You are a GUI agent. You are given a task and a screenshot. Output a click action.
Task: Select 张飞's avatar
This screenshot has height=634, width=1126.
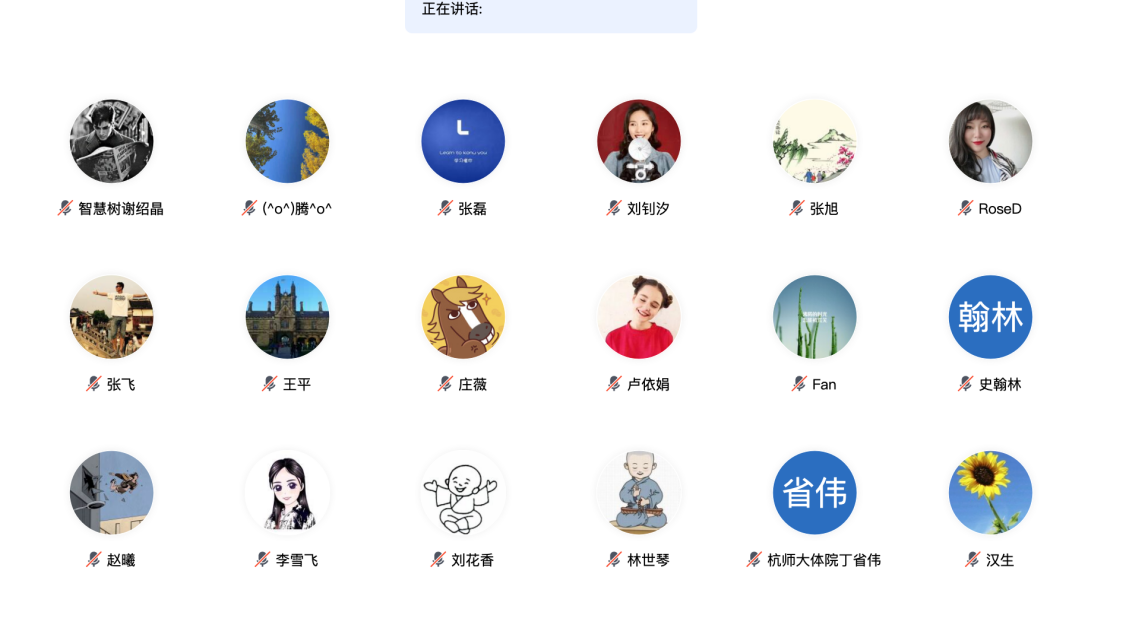[x=111, y=317]
